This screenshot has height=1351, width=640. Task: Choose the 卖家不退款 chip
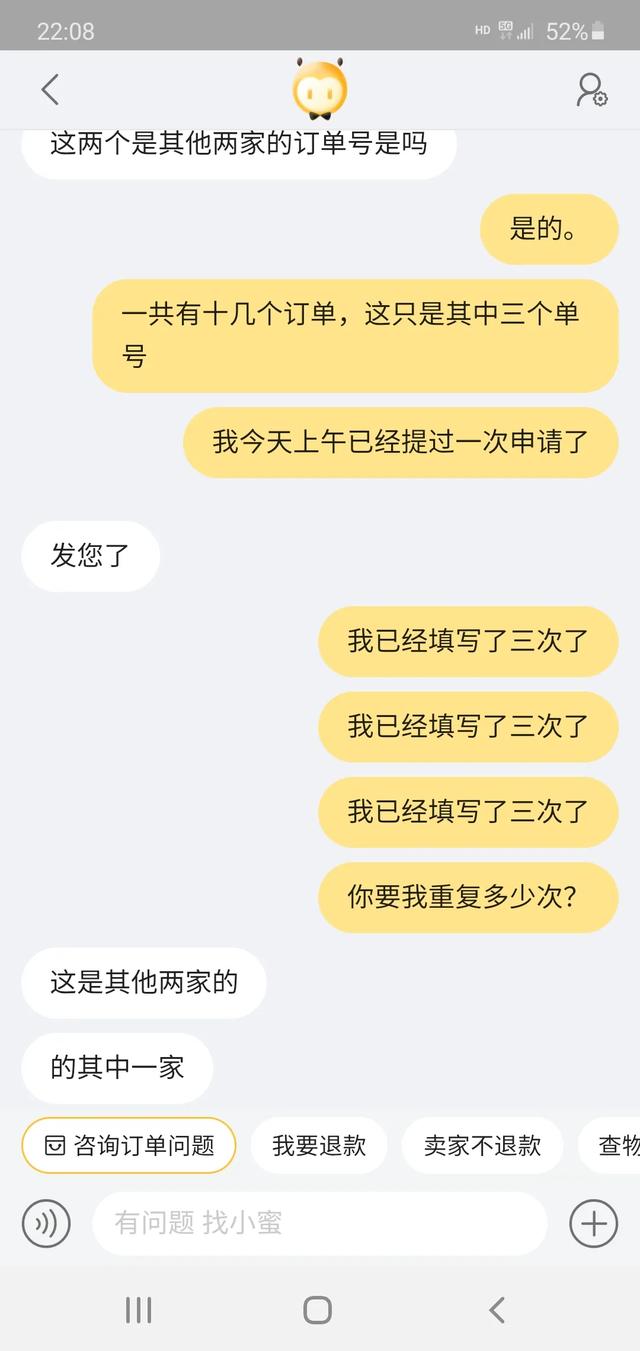(482, 1145)
